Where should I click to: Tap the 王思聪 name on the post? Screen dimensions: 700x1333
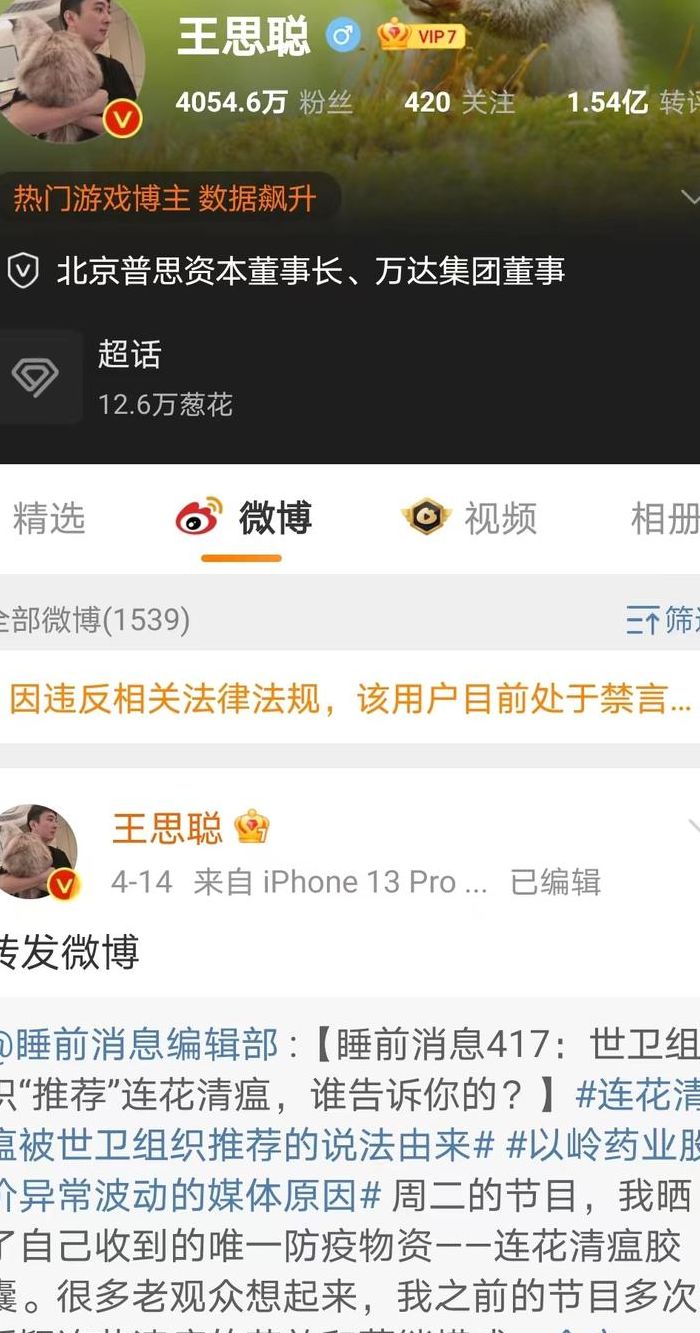167,828
